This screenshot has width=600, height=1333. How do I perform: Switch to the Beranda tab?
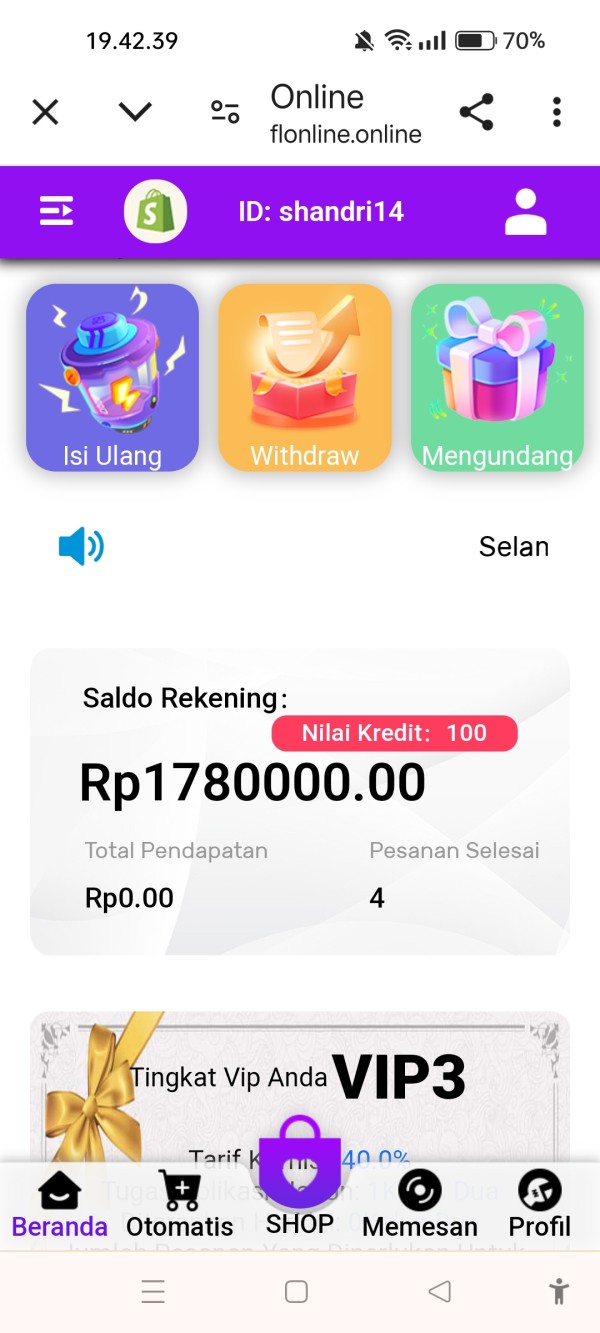coord(60,1206)
